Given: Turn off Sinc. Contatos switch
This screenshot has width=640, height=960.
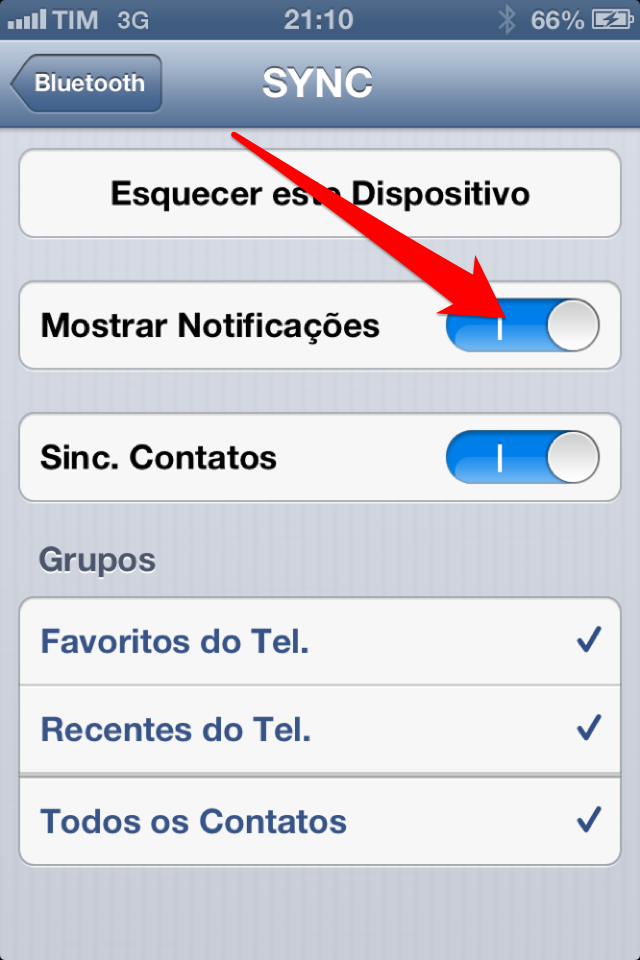Looking at the screenshot, I should click(x=522, y=458).
